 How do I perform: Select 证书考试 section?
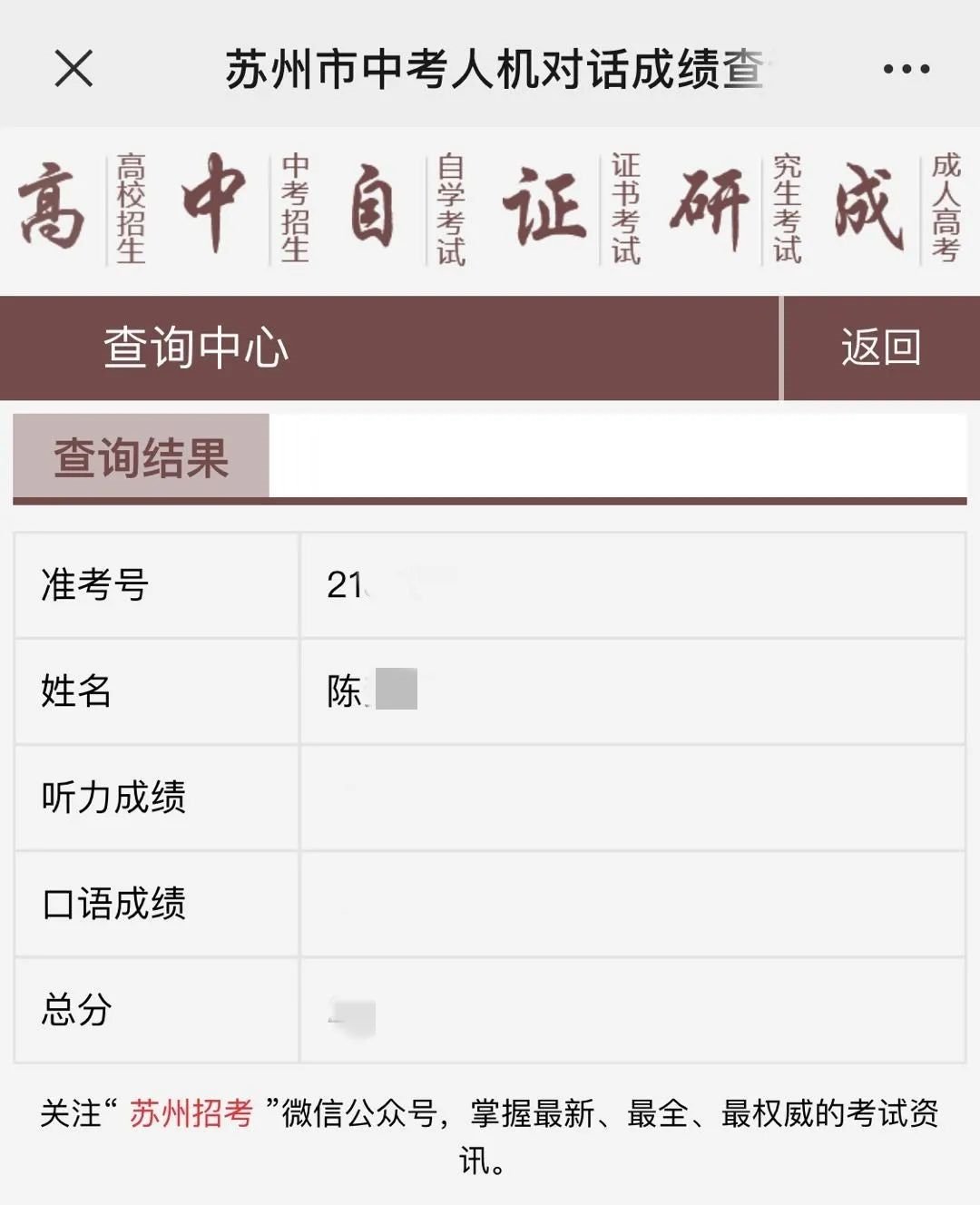click(x=572, y=209)
